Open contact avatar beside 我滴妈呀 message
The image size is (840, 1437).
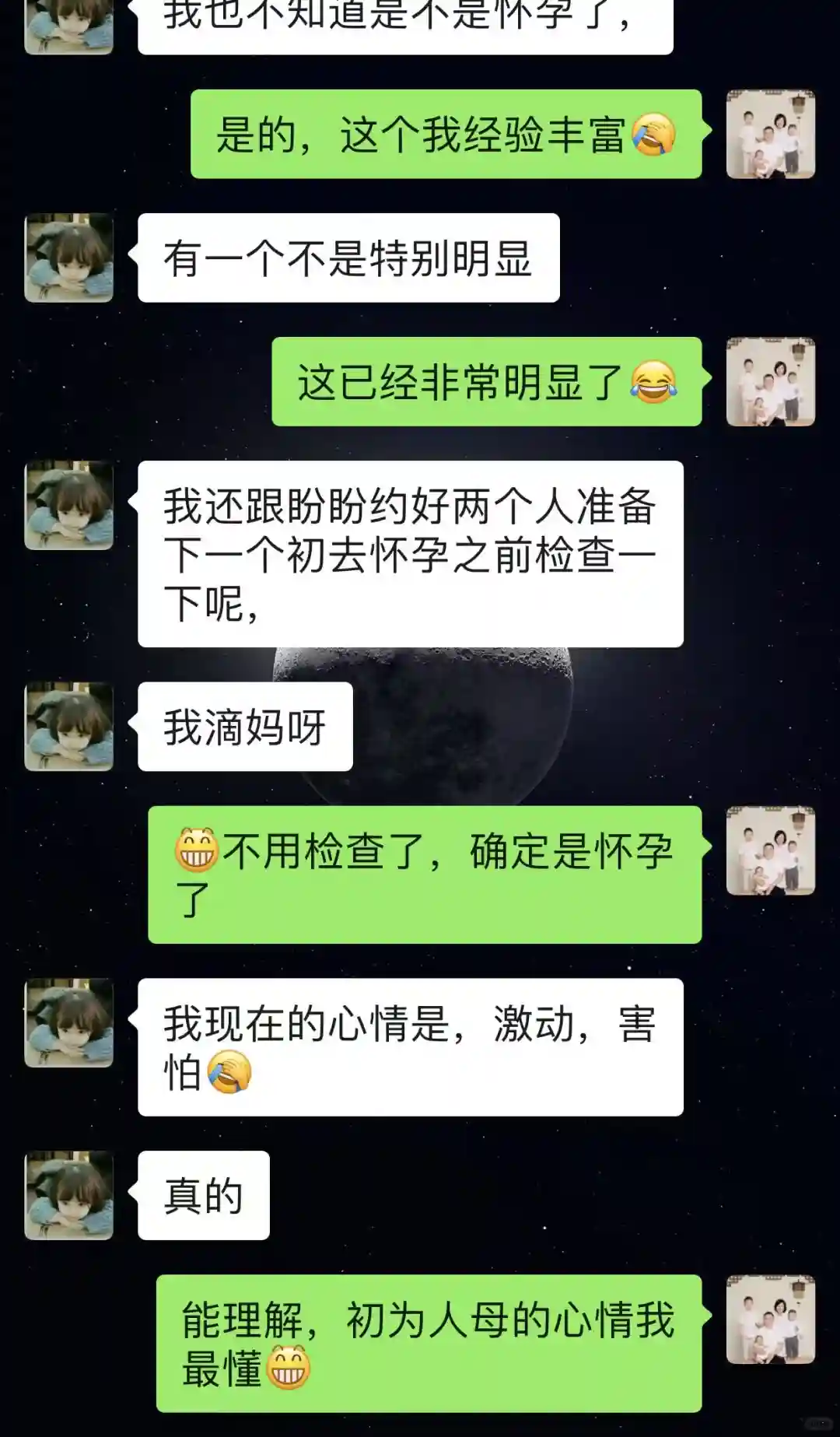pyautogui.click(x=68, y=727)
